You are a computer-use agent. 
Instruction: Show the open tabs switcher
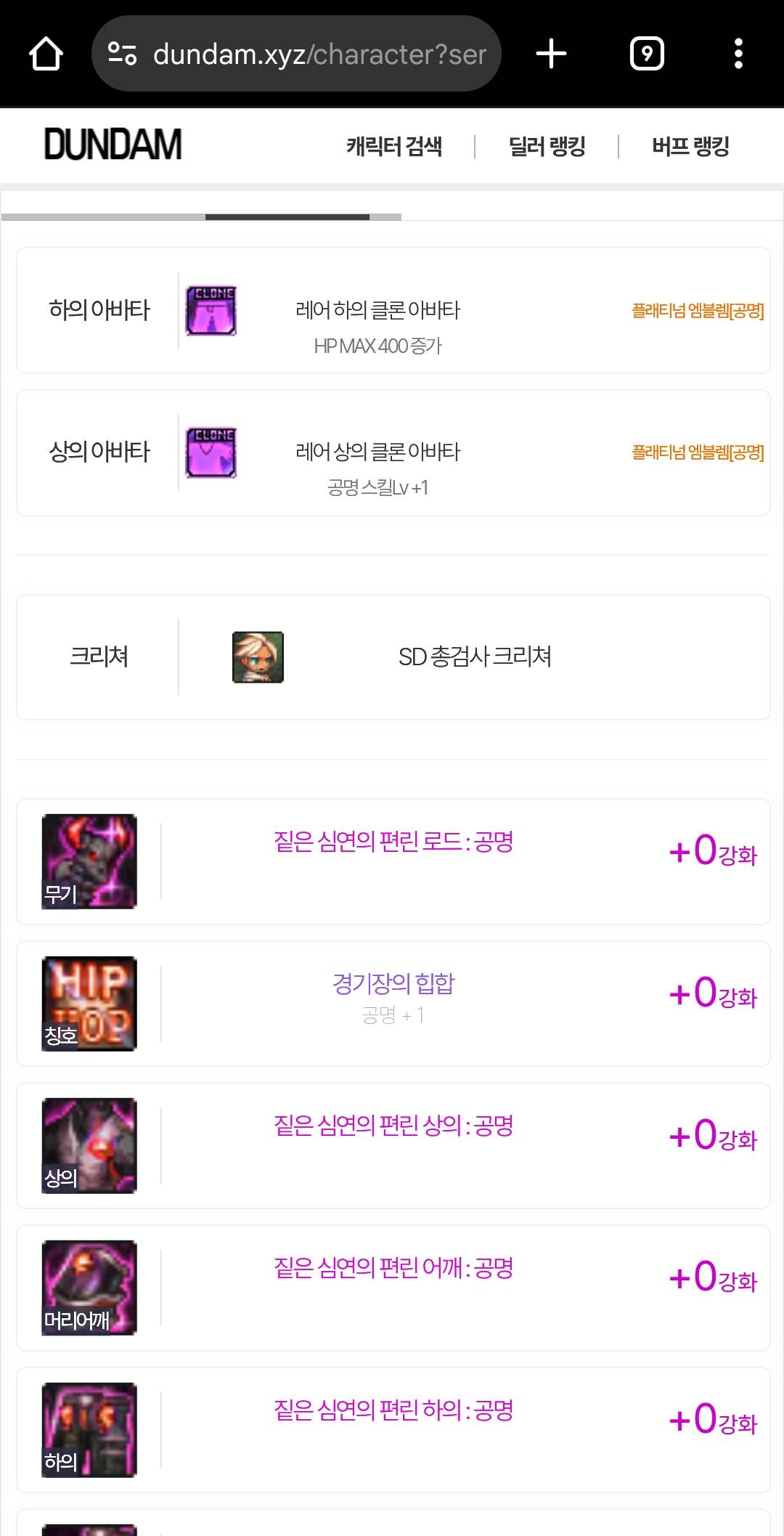(x=647, y=54)
